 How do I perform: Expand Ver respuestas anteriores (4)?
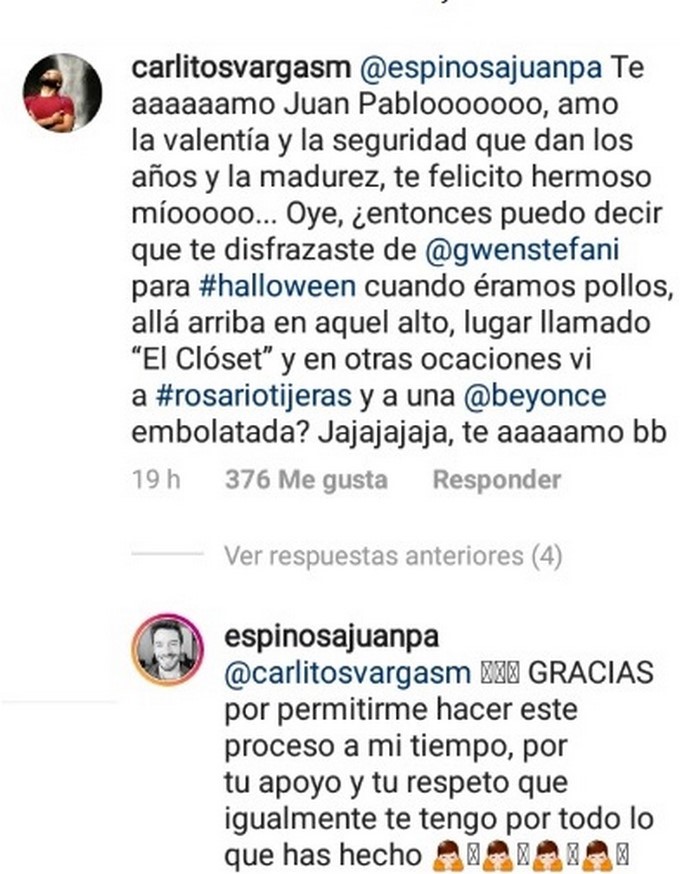point(392,555)
